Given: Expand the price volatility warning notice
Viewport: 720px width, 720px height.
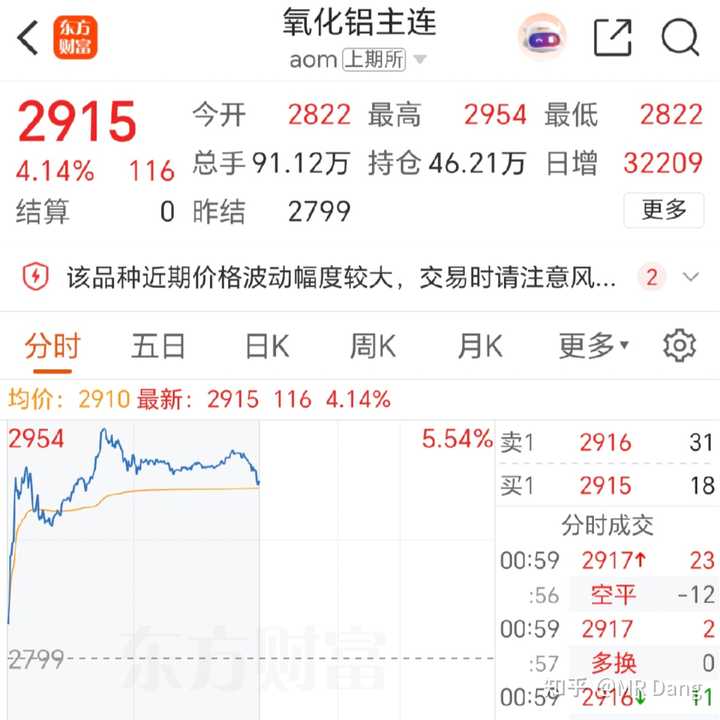Looking at the screenshot, I should [x=690, y=277].
